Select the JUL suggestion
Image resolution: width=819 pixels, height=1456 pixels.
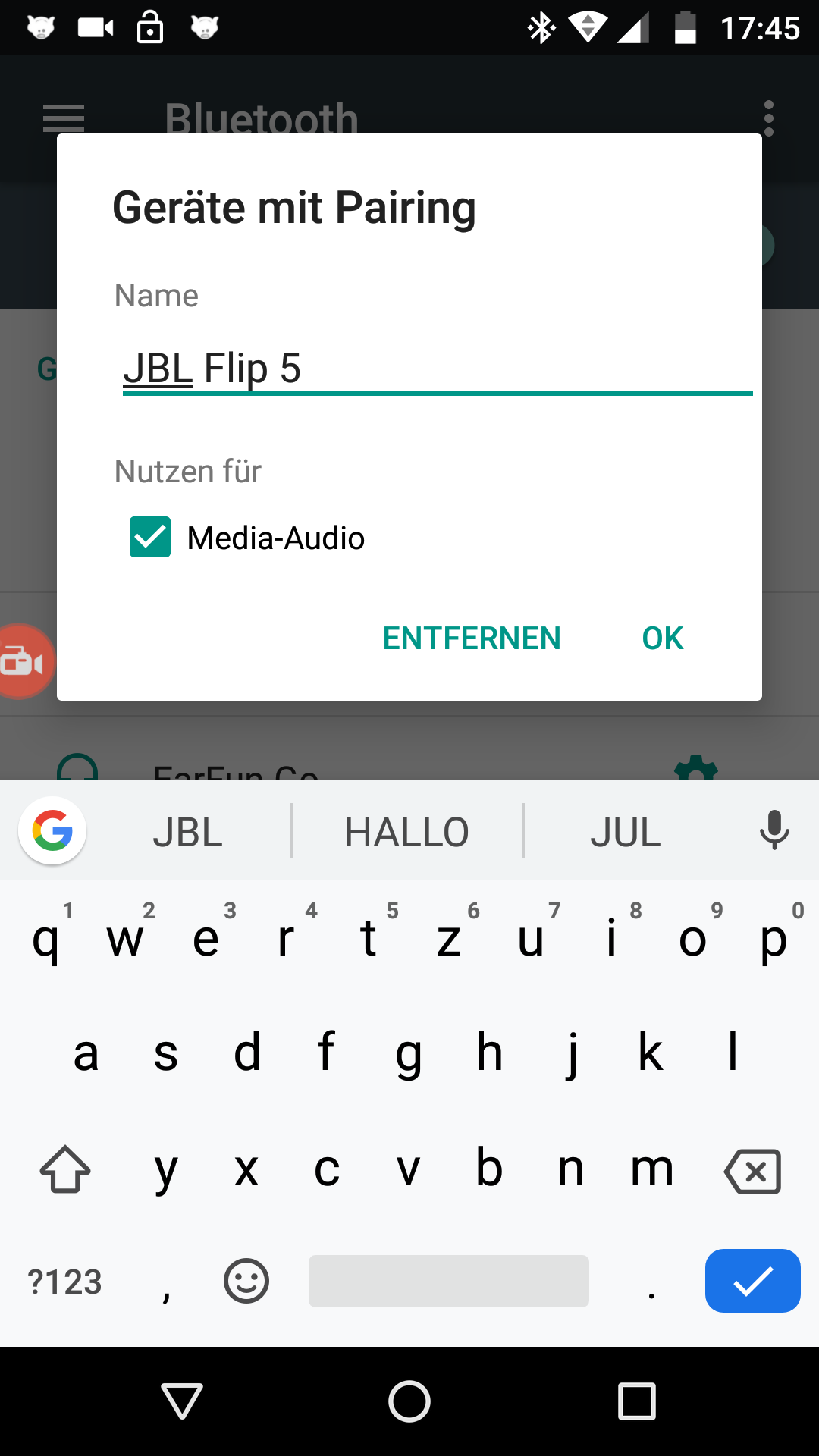click(x=626, y=832)
